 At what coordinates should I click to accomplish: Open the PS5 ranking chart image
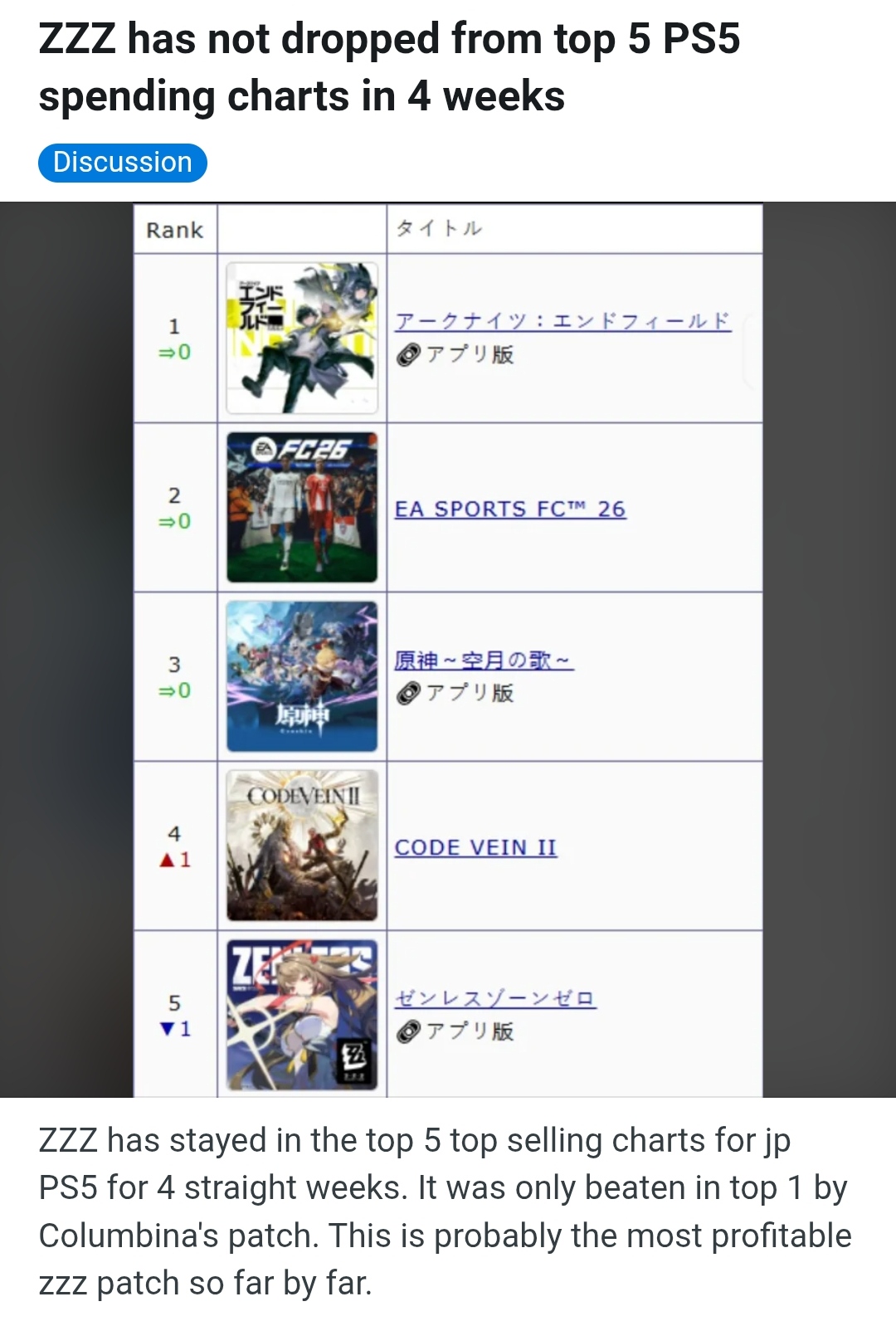(x=448, y=650)
